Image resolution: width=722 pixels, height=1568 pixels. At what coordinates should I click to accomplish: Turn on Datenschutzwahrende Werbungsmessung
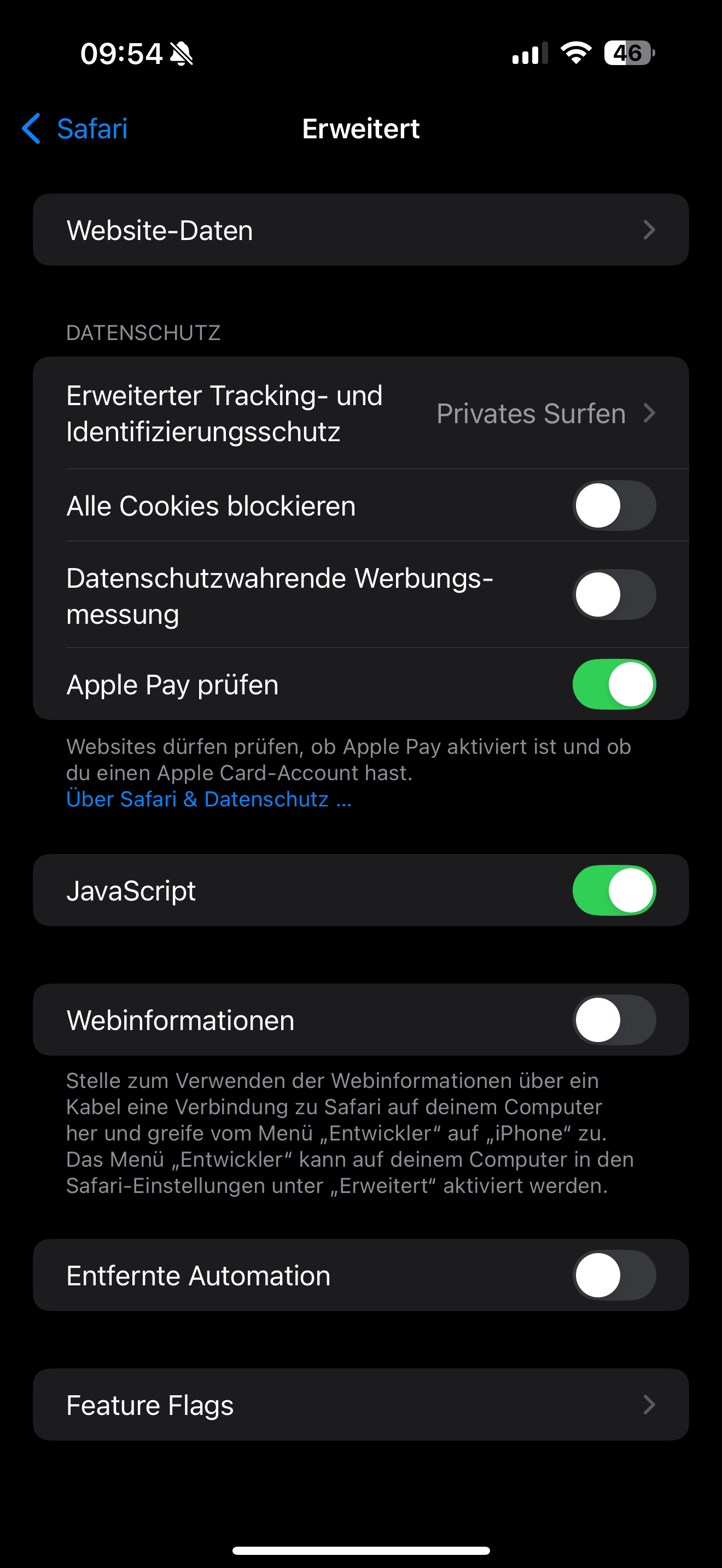tap(614, 595)
